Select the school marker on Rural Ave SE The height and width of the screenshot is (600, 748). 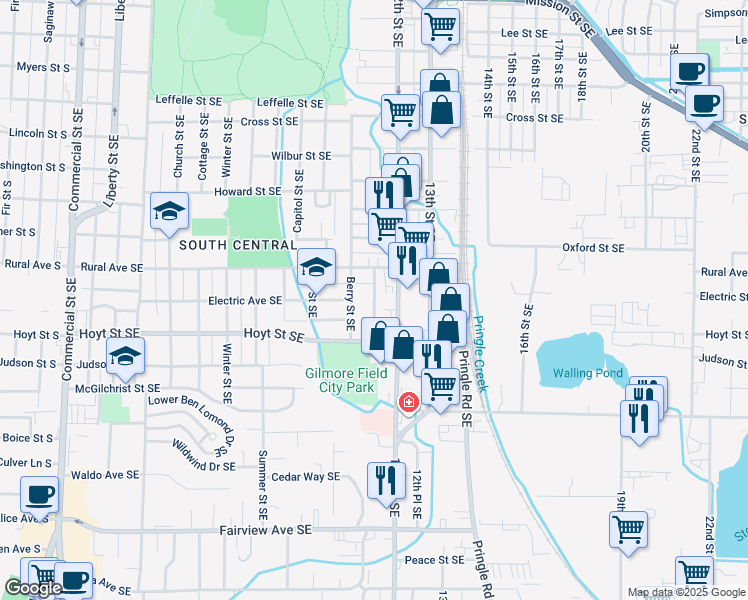[317, 266]
